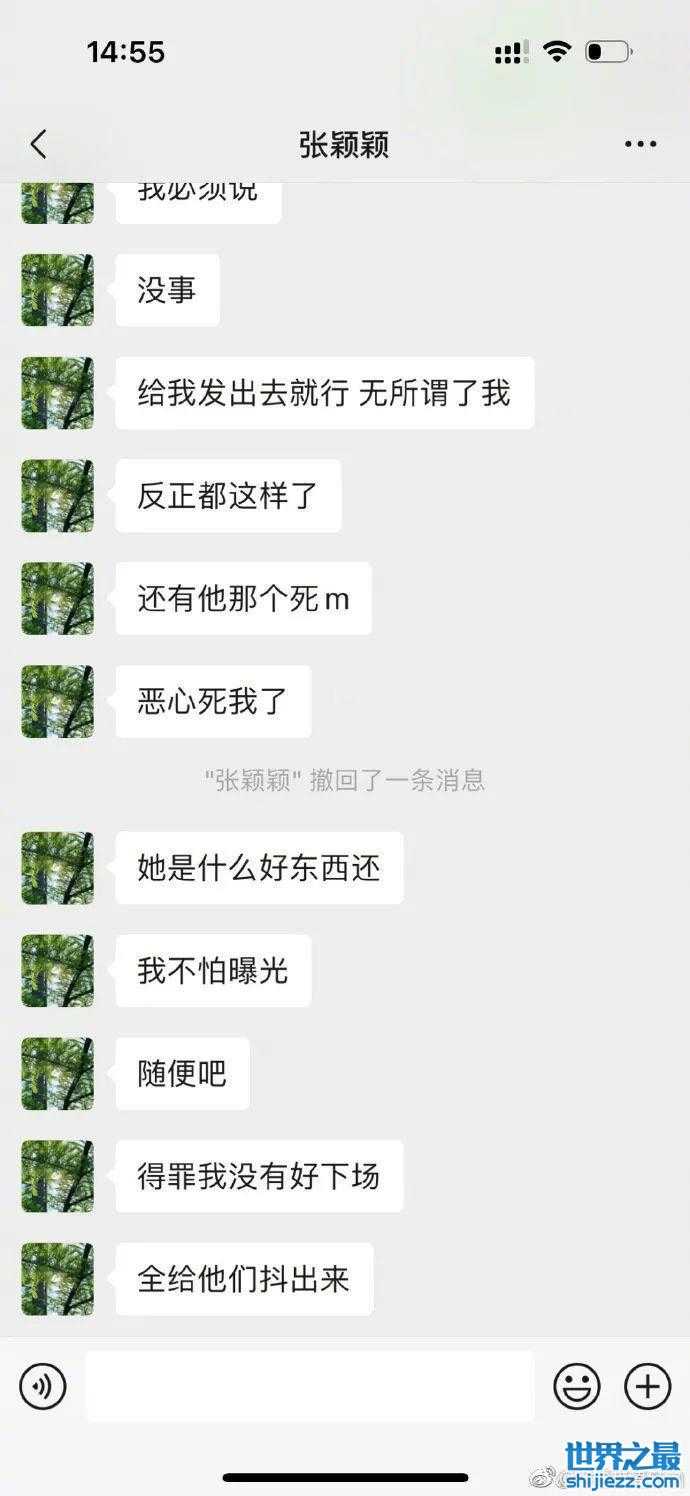The width and height of the screenshot is (690, 1496).
Task: Tap the avatar beside 随便吧
Action: tap(58, 1073)
